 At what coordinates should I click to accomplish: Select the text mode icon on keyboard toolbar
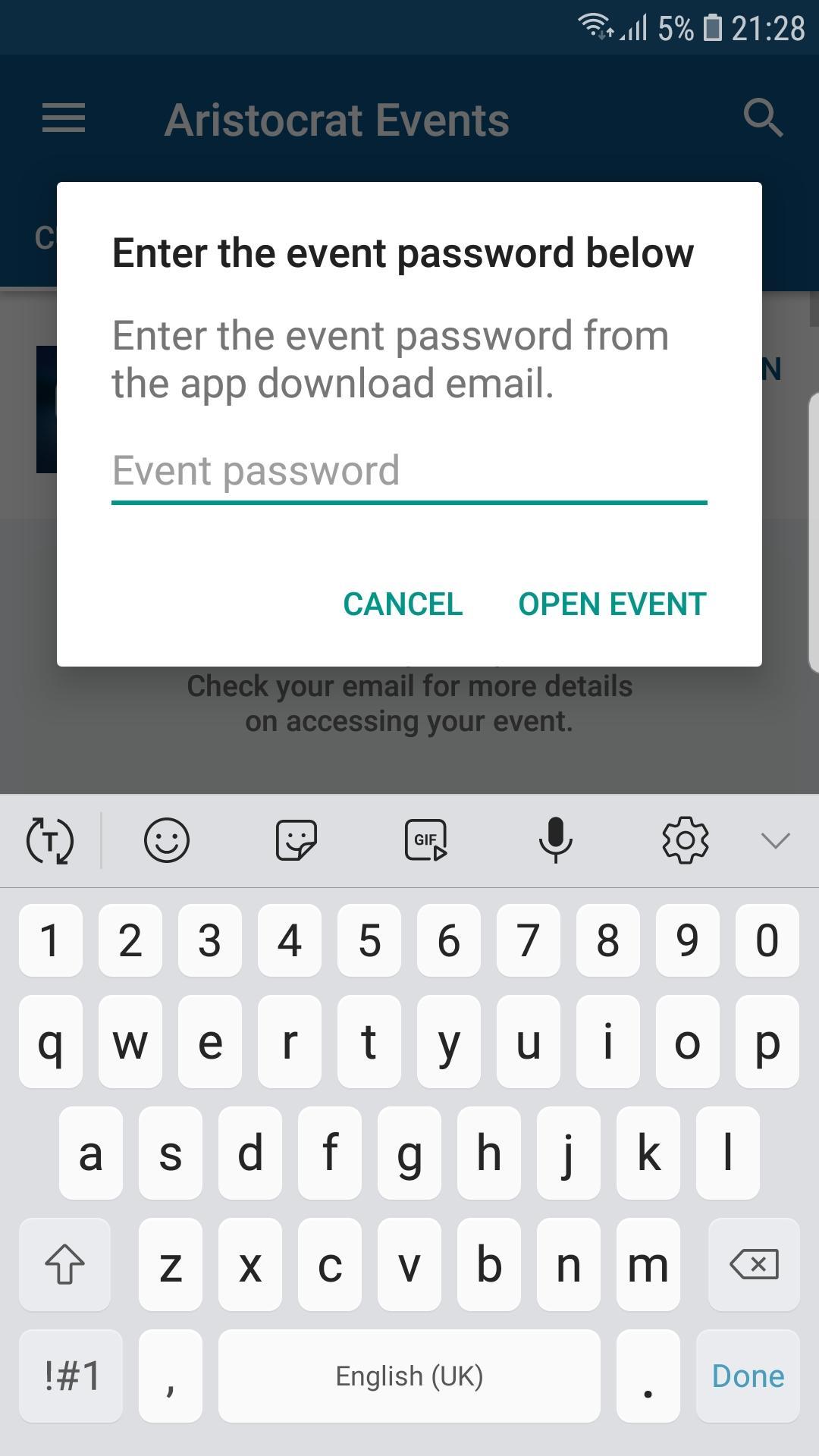[x=50, y=840]
